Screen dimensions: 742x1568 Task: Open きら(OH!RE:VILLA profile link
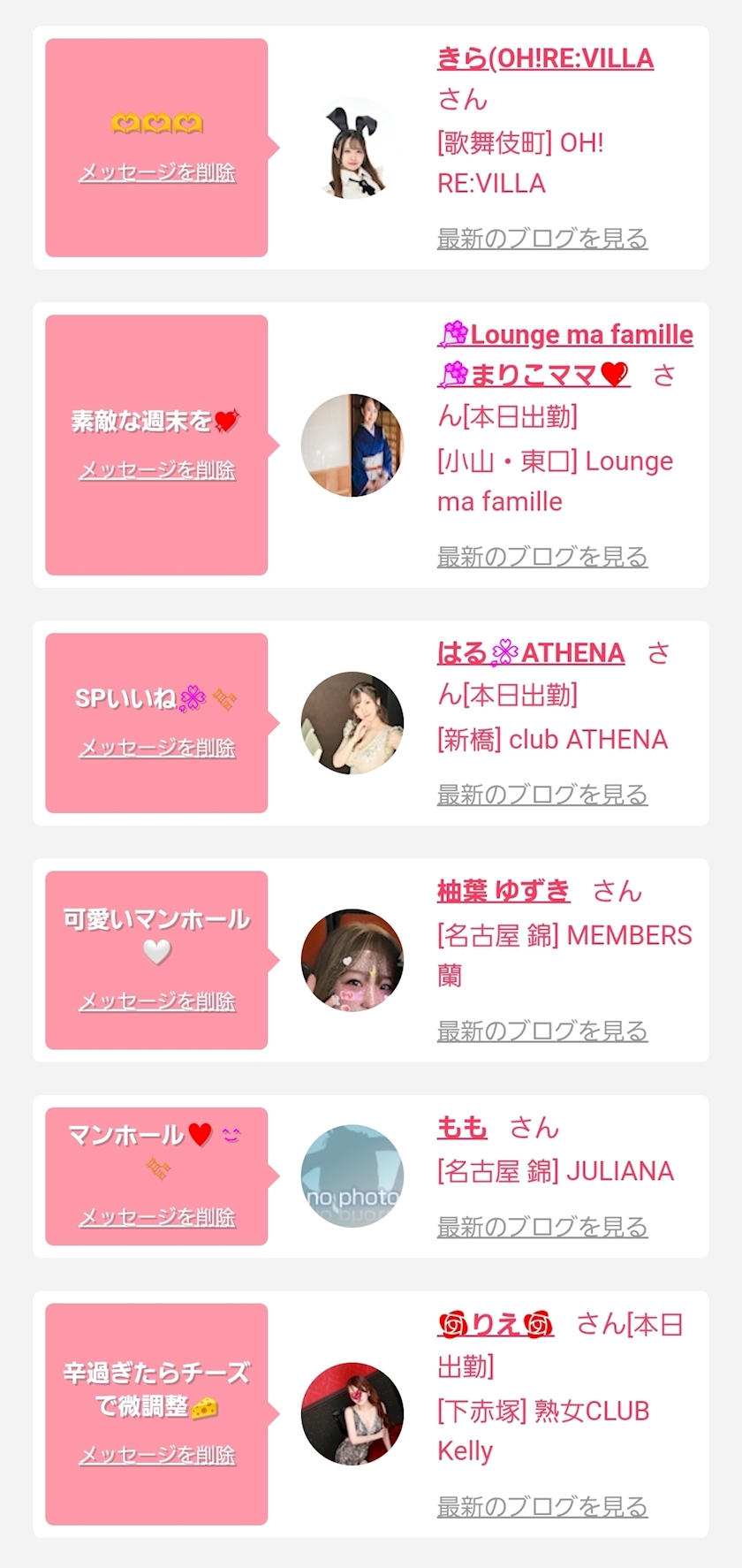[545, 58]
